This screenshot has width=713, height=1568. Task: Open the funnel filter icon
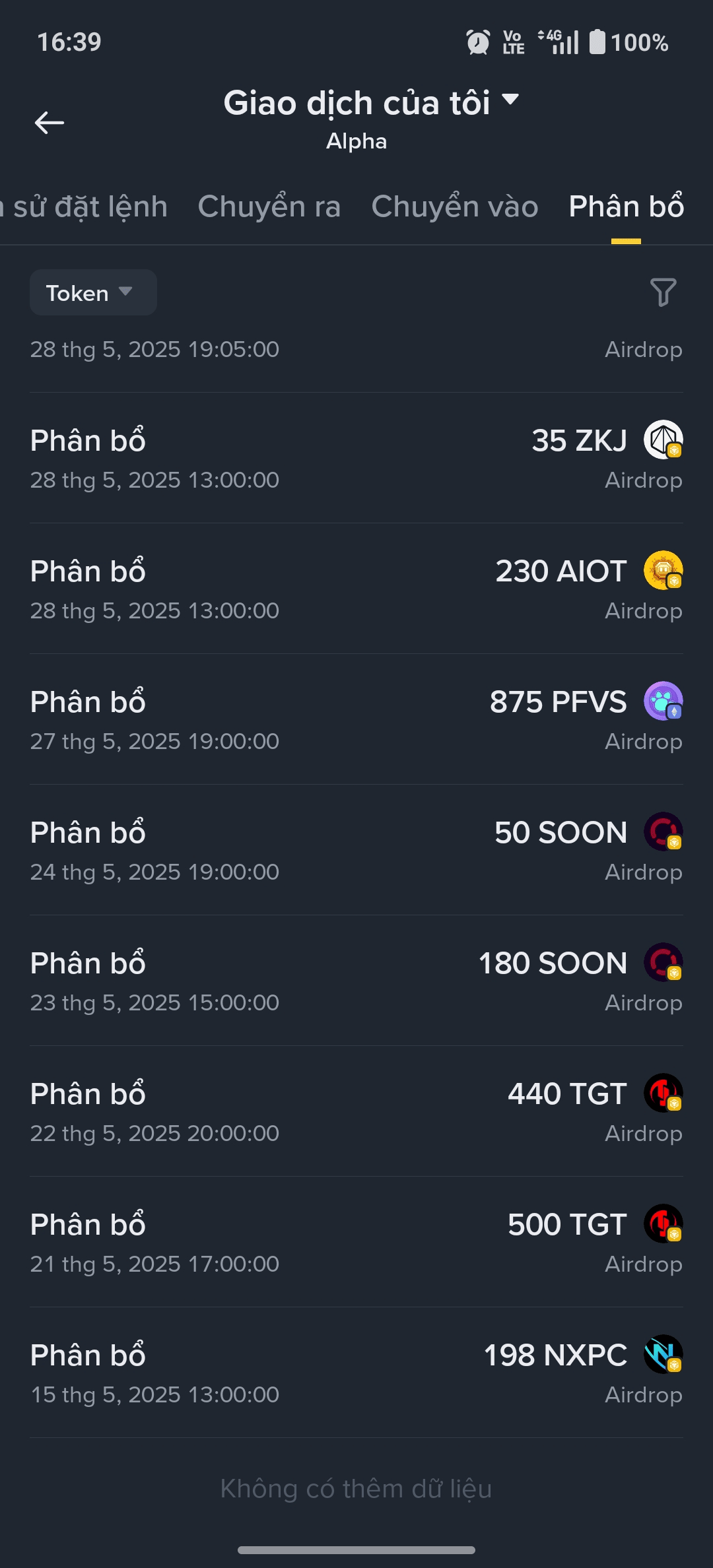(x=663, y=292)
